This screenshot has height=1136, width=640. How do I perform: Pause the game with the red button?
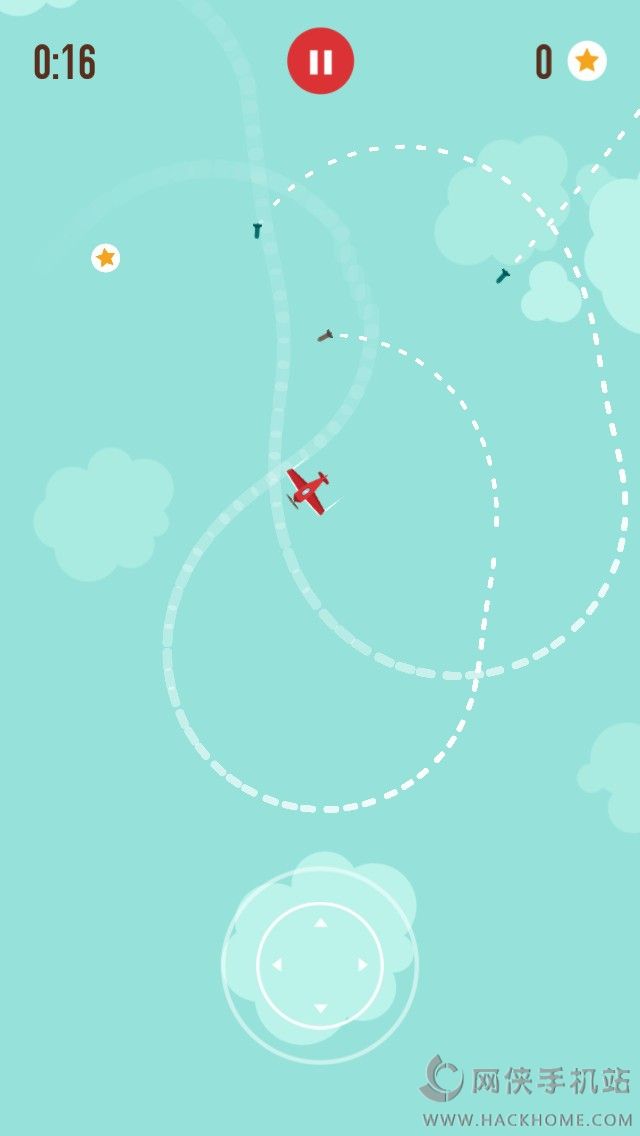(320, 61)
